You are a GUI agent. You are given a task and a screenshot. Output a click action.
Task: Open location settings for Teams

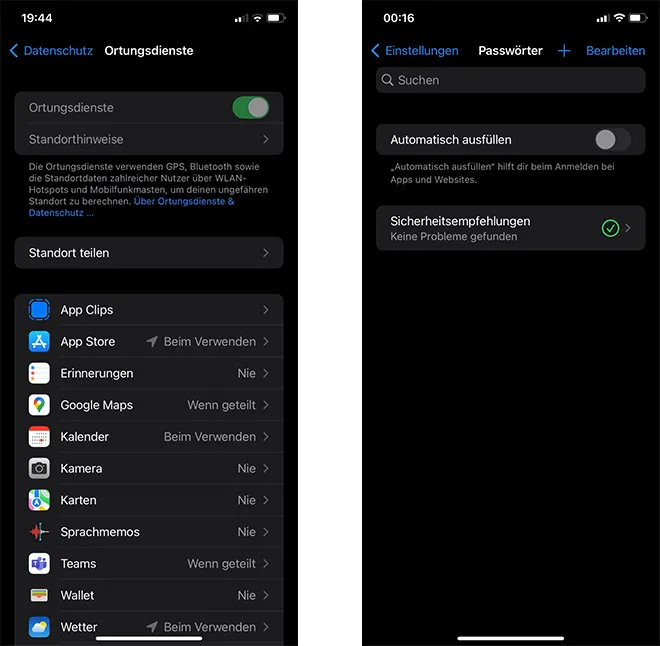coord(149,564)
